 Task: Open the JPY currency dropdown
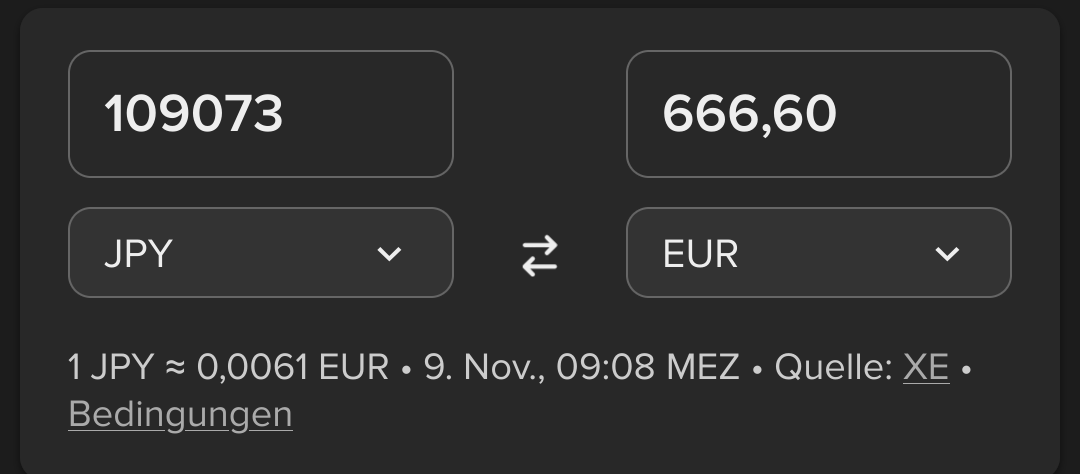[x=260, y=253]
